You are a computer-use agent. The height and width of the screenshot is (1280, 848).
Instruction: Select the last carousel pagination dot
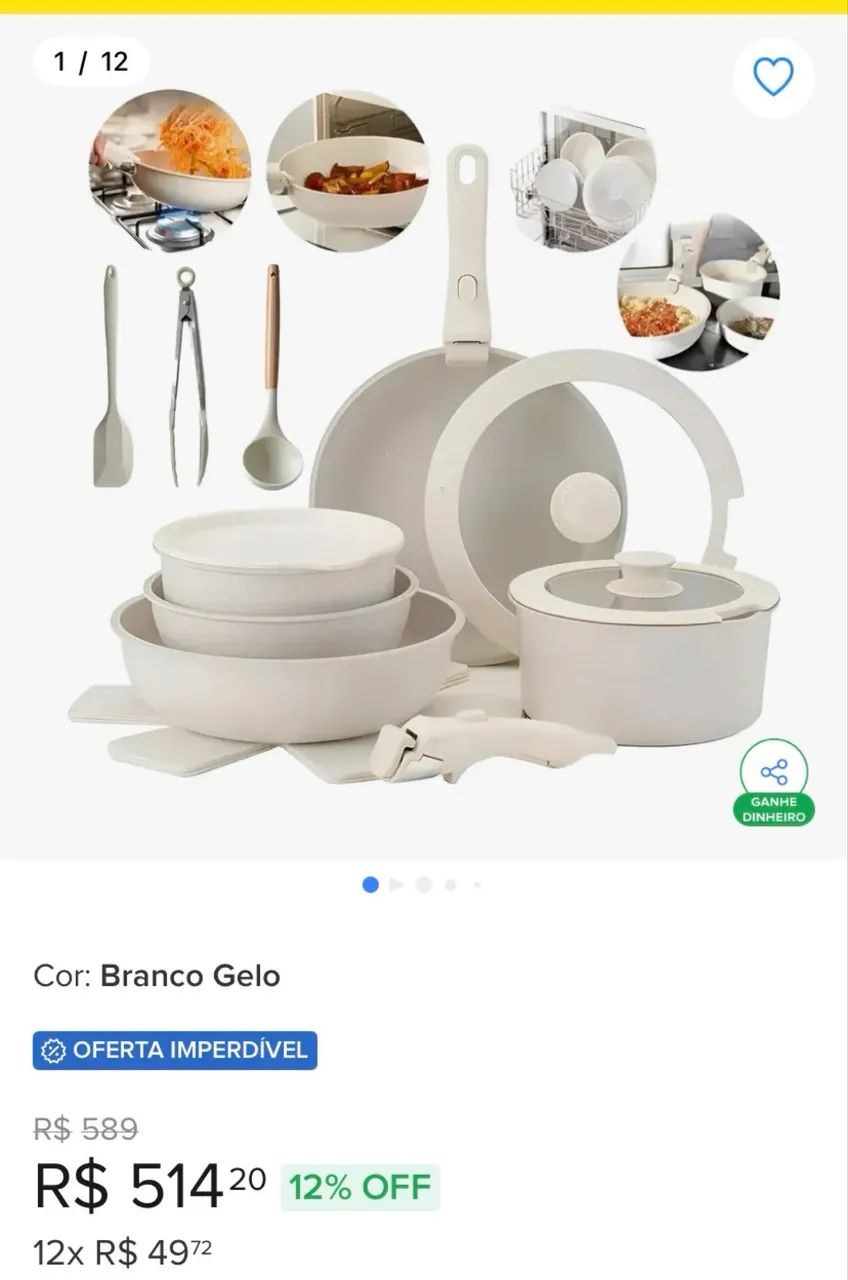point(477,885)
